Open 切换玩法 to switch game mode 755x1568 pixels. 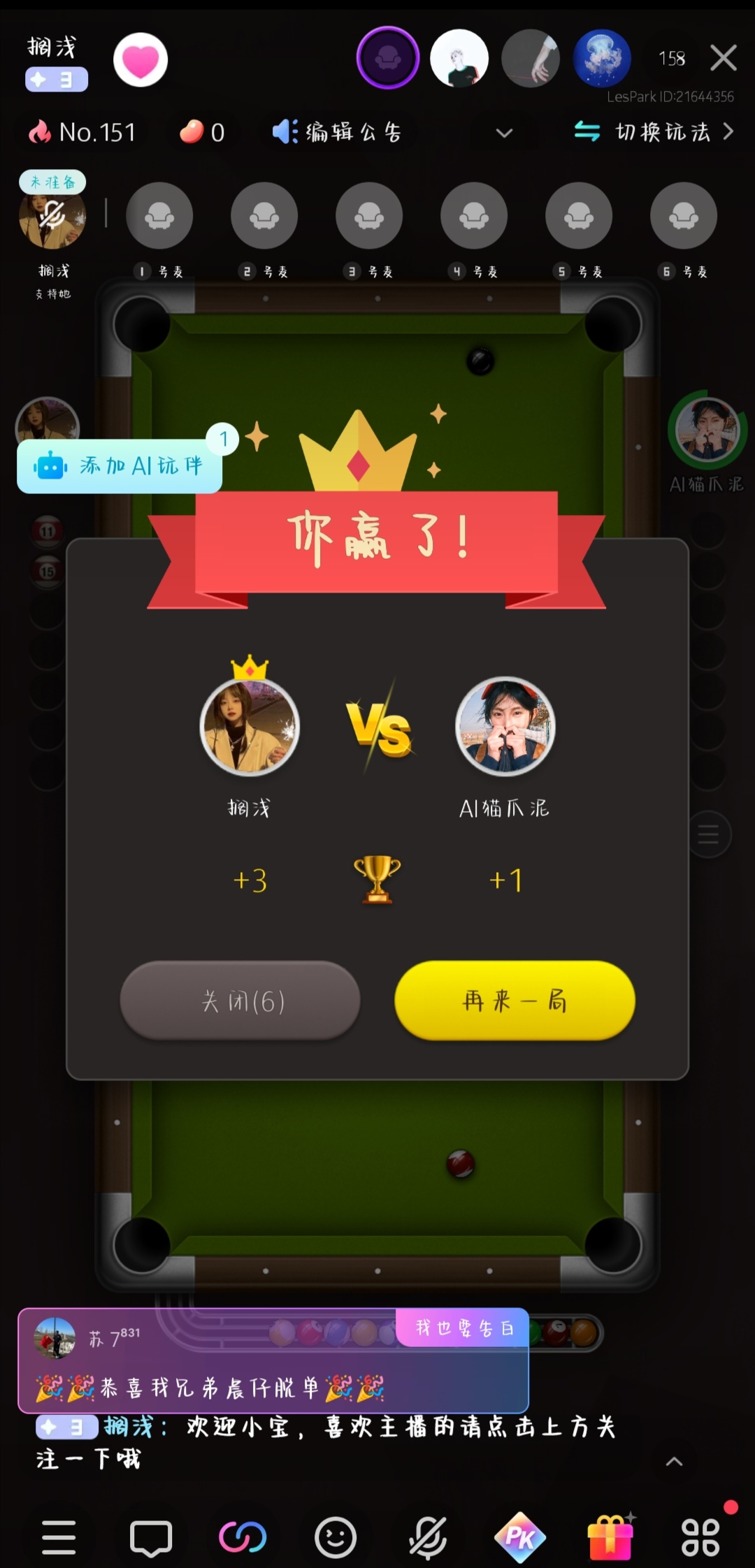(x=654, y=132)
